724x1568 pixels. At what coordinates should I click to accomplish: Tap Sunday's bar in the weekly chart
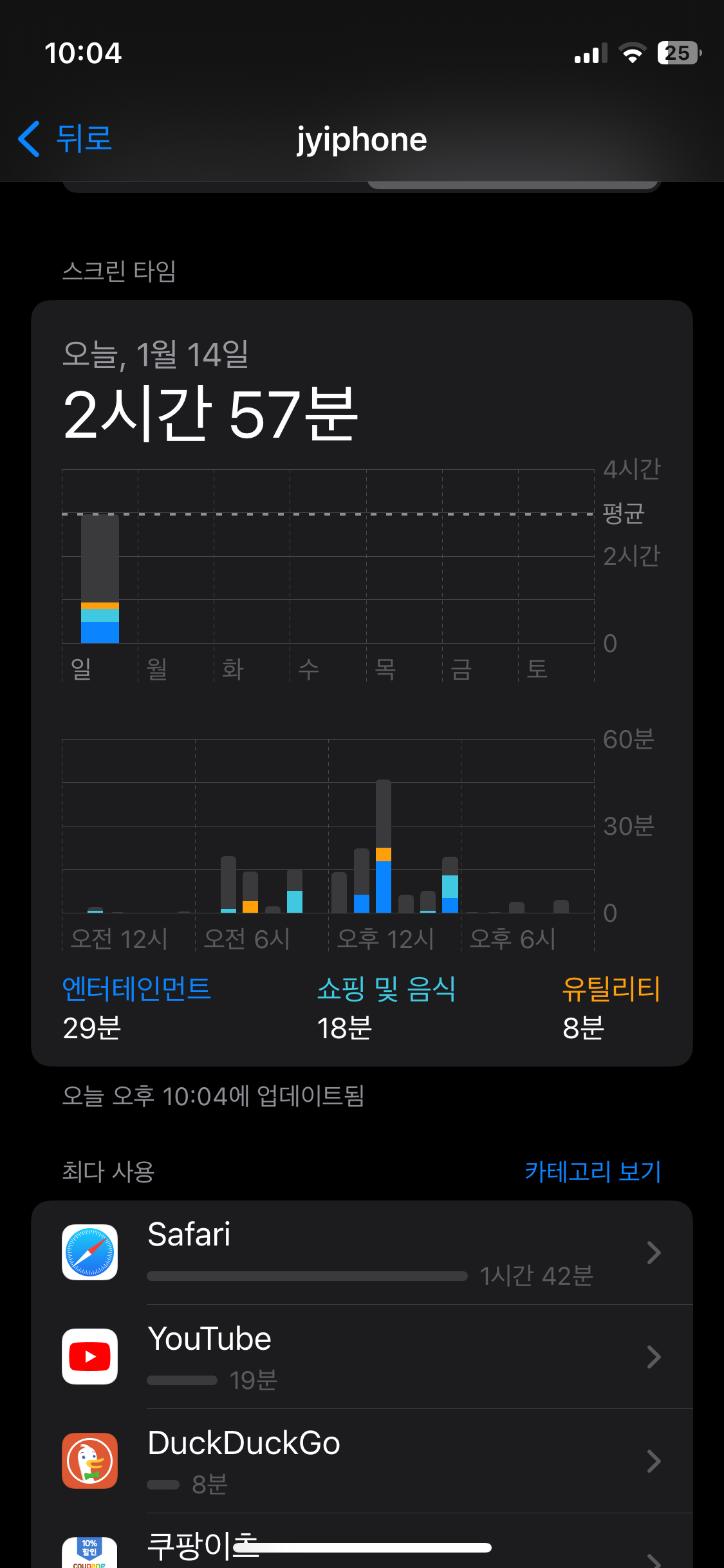coord(100,579)
